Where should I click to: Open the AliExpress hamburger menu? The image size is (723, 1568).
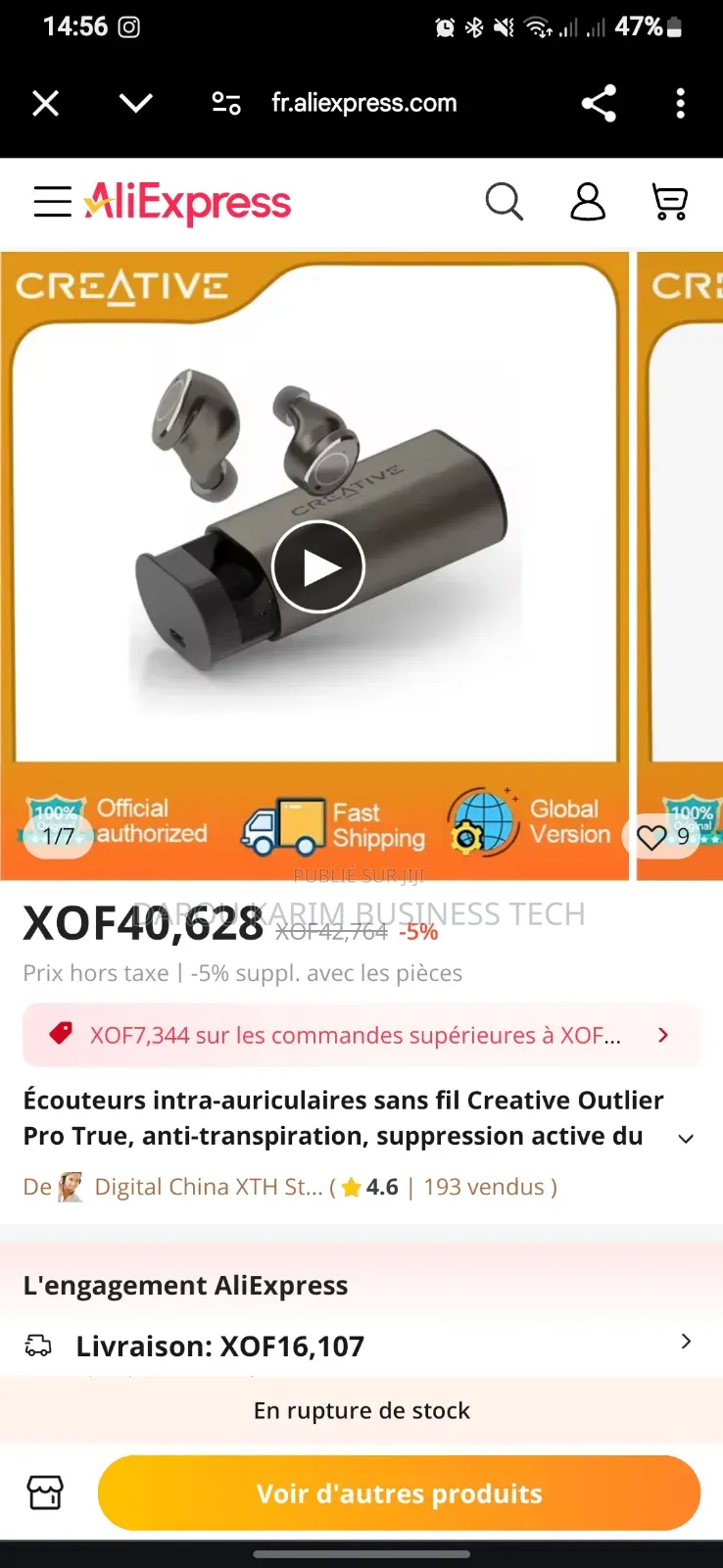[x=52, y=202]
